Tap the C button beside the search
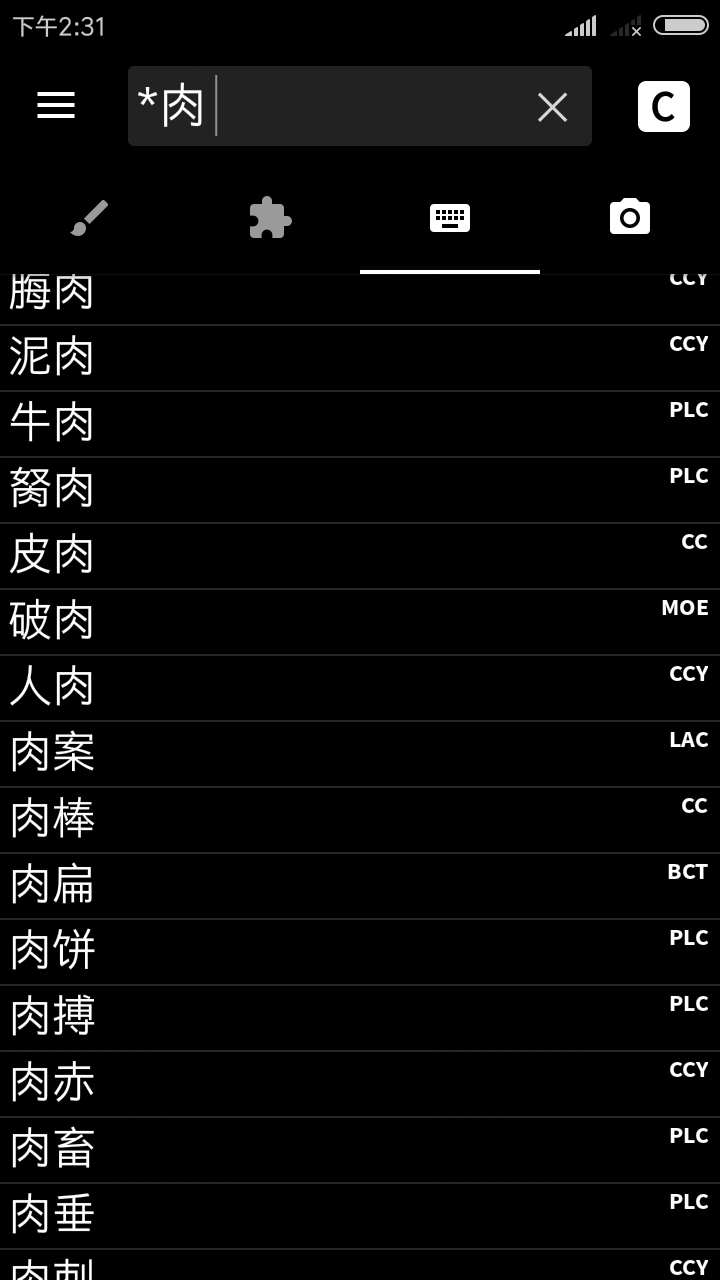This screenshot has width=720, height=1280. 664,106
